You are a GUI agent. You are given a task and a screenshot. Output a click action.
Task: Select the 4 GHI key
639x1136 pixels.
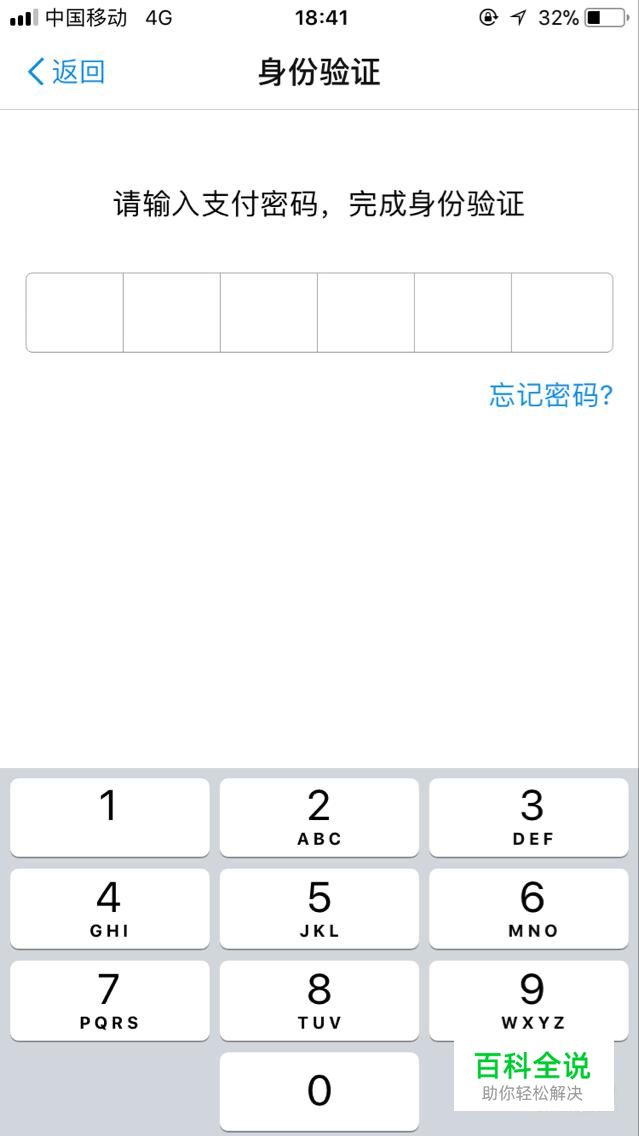pos(110,908)
